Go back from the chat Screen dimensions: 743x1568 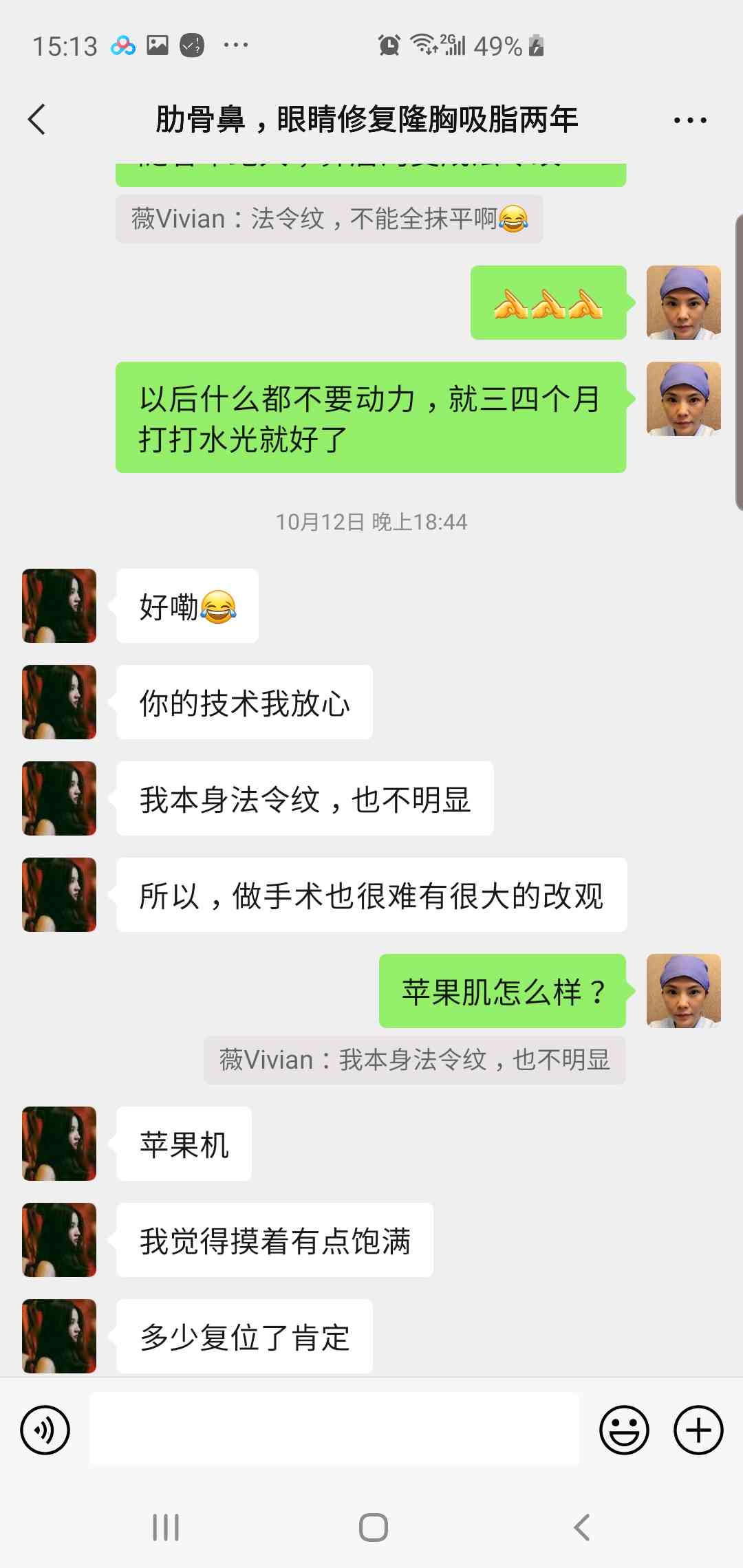pyautogui.click(x=37, y=120)
